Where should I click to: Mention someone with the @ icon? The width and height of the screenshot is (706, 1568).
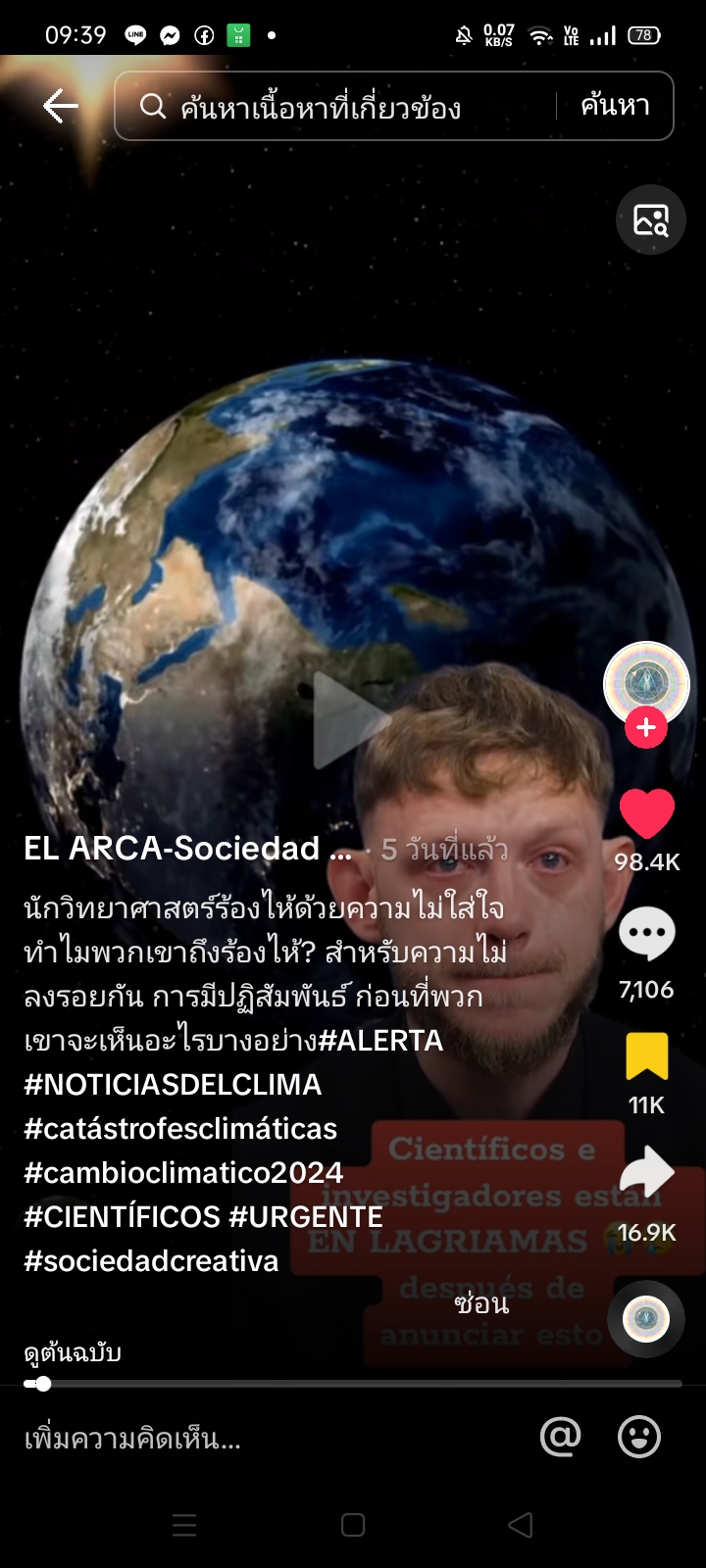(x=561, y=1437)
